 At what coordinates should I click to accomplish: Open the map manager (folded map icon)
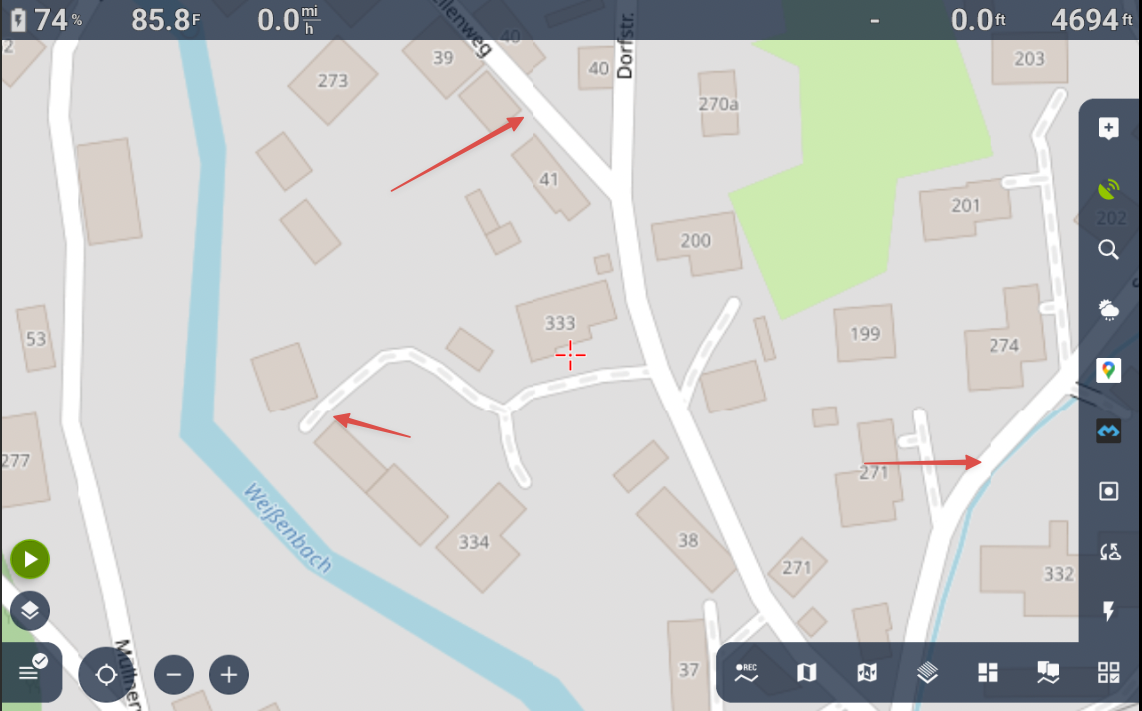806,673
